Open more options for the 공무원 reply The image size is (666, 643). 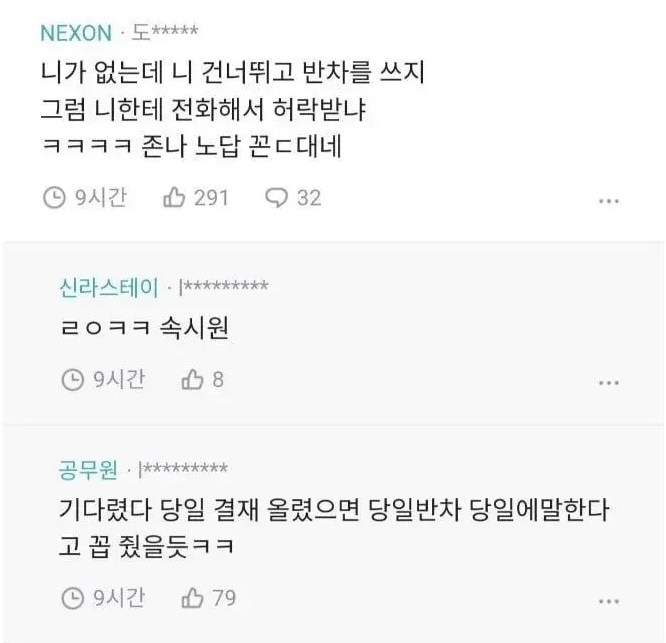[608, 601]
